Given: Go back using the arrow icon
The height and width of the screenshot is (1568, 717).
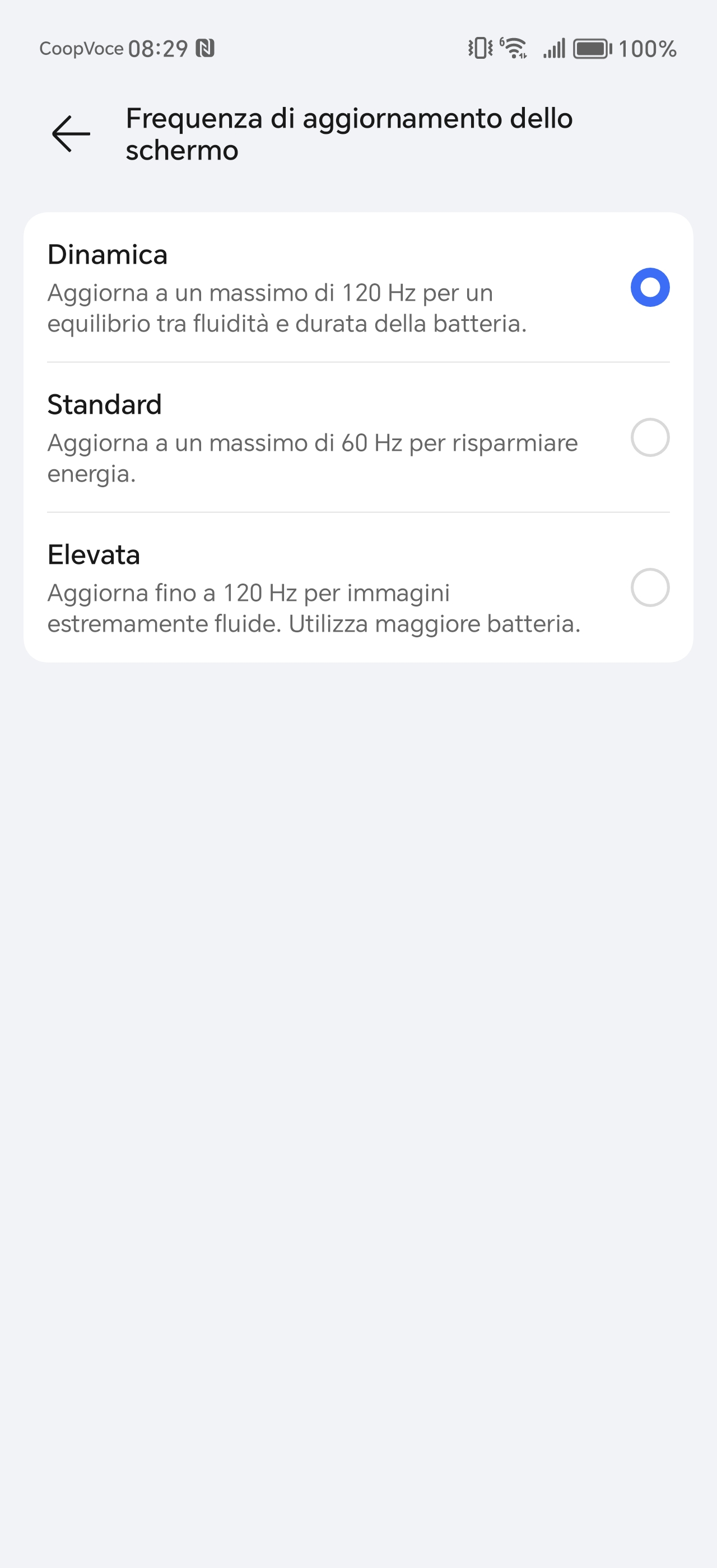Looking at the screenshot, I should [71, 134].
